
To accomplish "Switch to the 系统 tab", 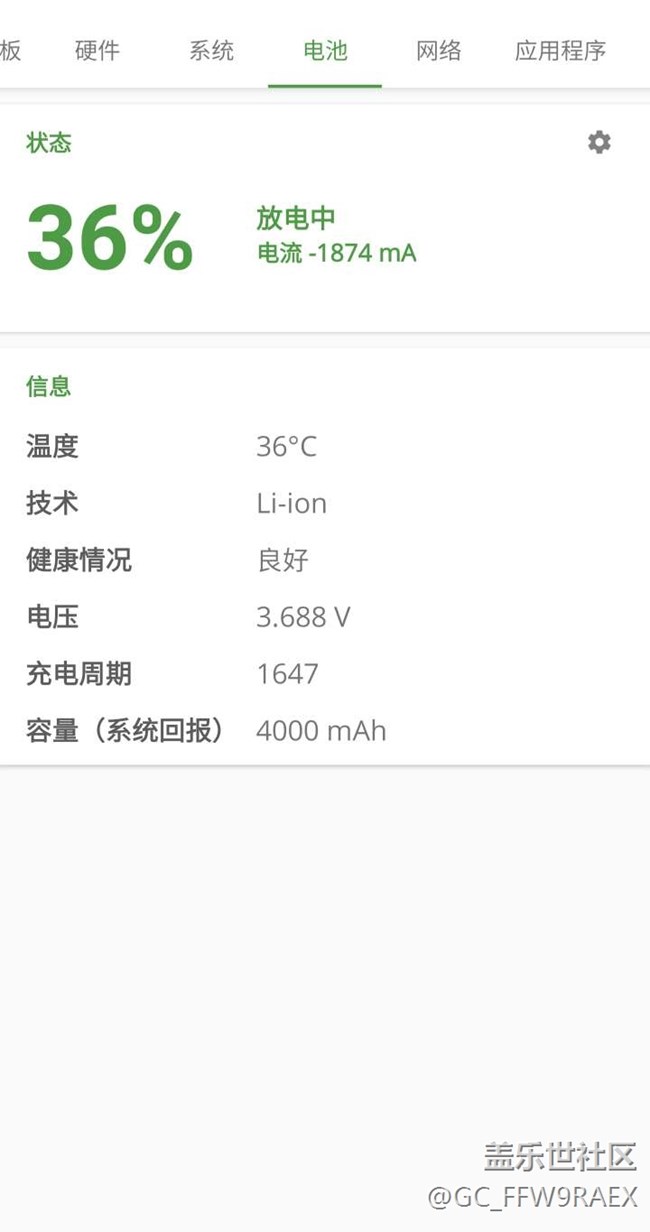I will [x=211, y=51].
